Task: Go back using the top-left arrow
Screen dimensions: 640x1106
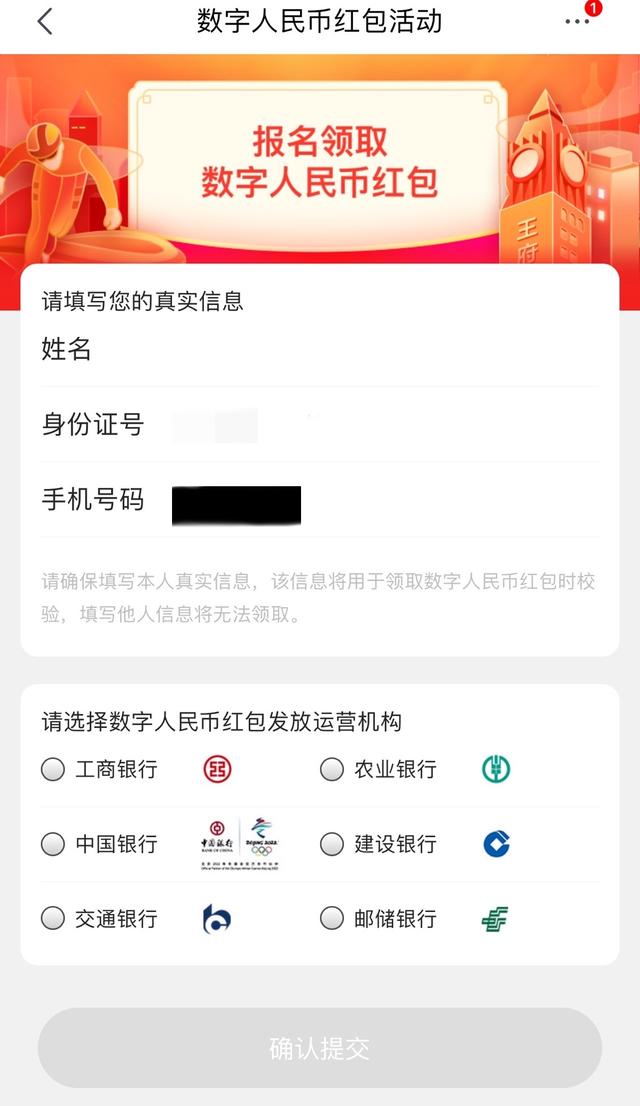Action: click(x=44, y=22)
